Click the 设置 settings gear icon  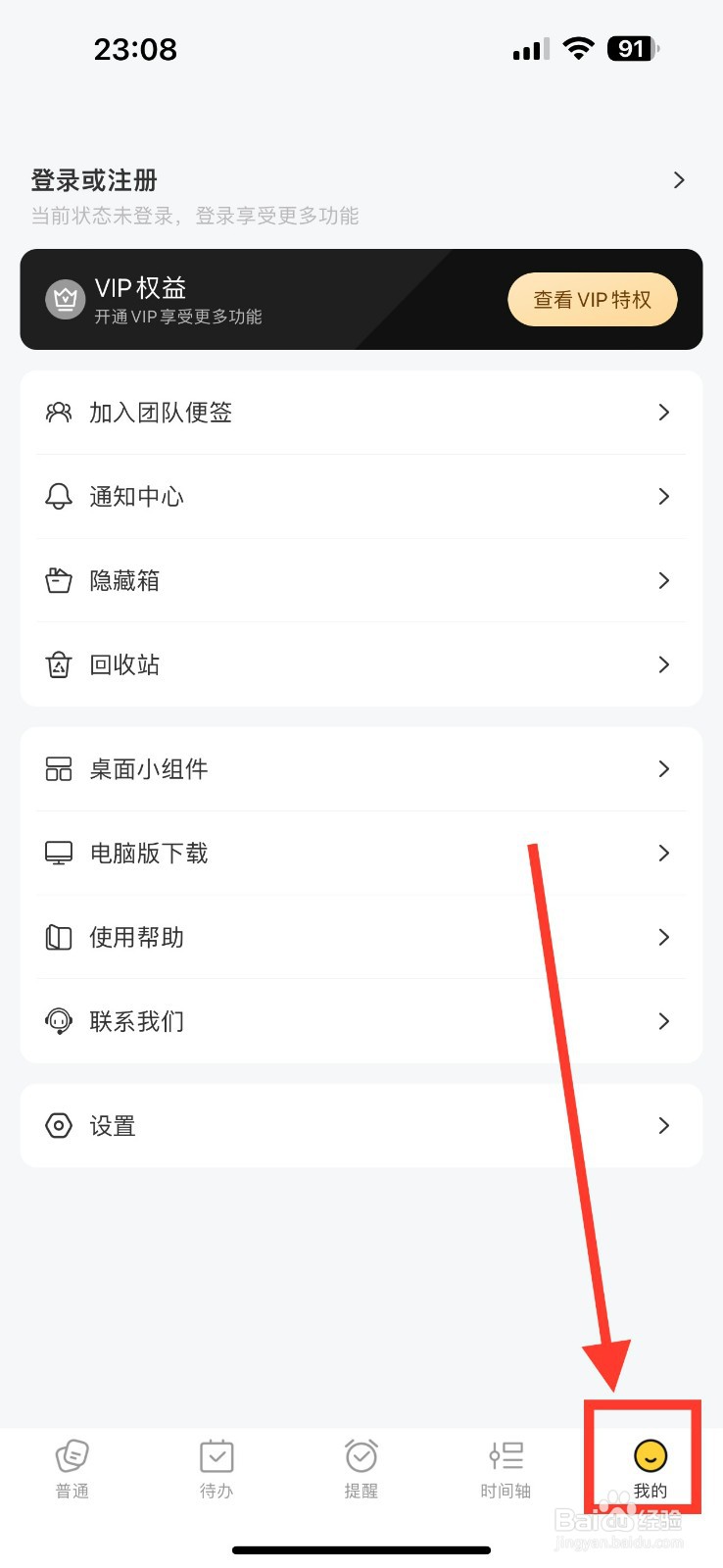(x=59, y=1125)
